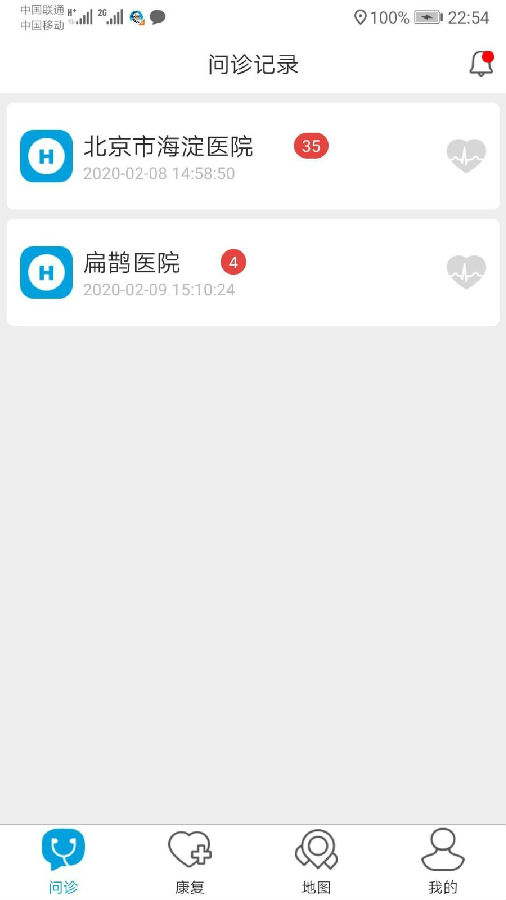Go to the 地图 tab
The height and width of the screenshot is (900, 506).
click(316, 862)
